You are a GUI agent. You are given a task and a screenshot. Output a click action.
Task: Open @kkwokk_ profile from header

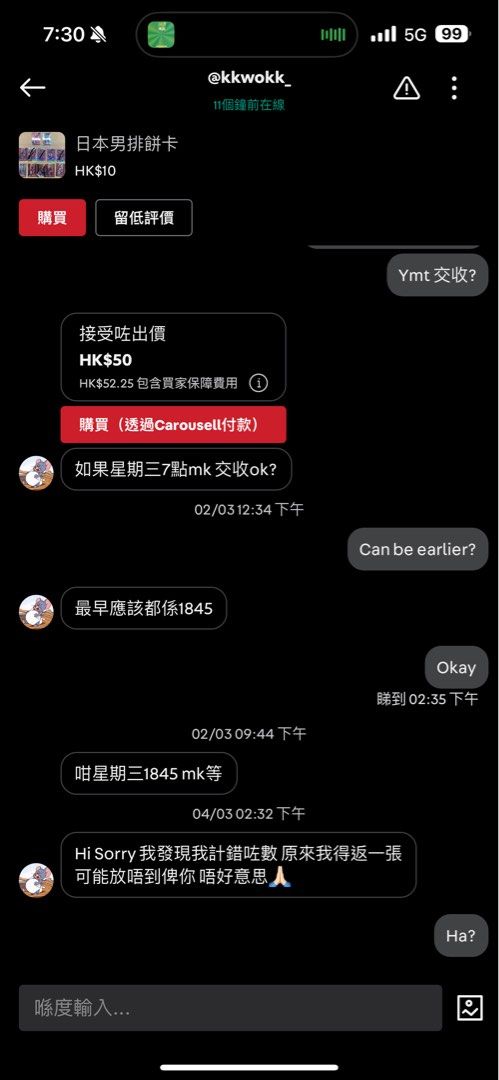click(x=249, y=78)
